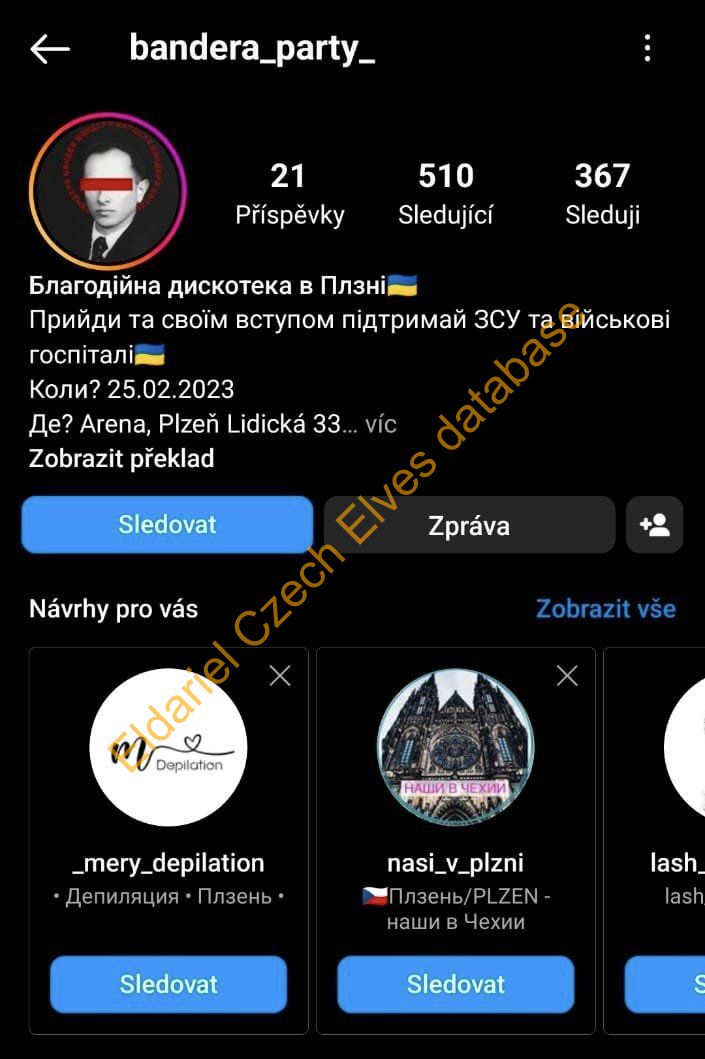Follow _mery_depilation via Sledovat
The height and width of the screenshot is (1059, 705).
168,984
